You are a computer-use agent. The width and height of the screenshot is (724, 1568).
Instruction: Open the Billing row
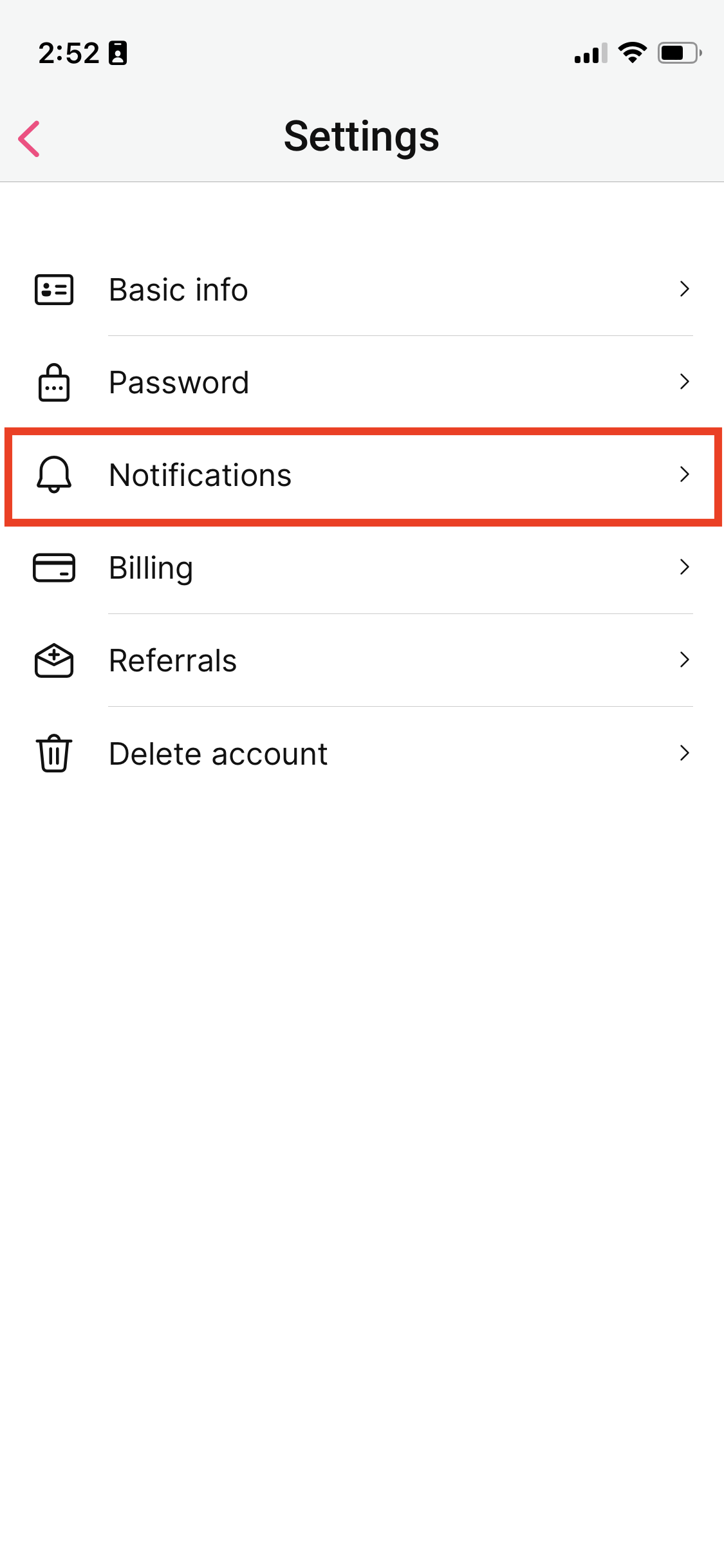[362, 568]
